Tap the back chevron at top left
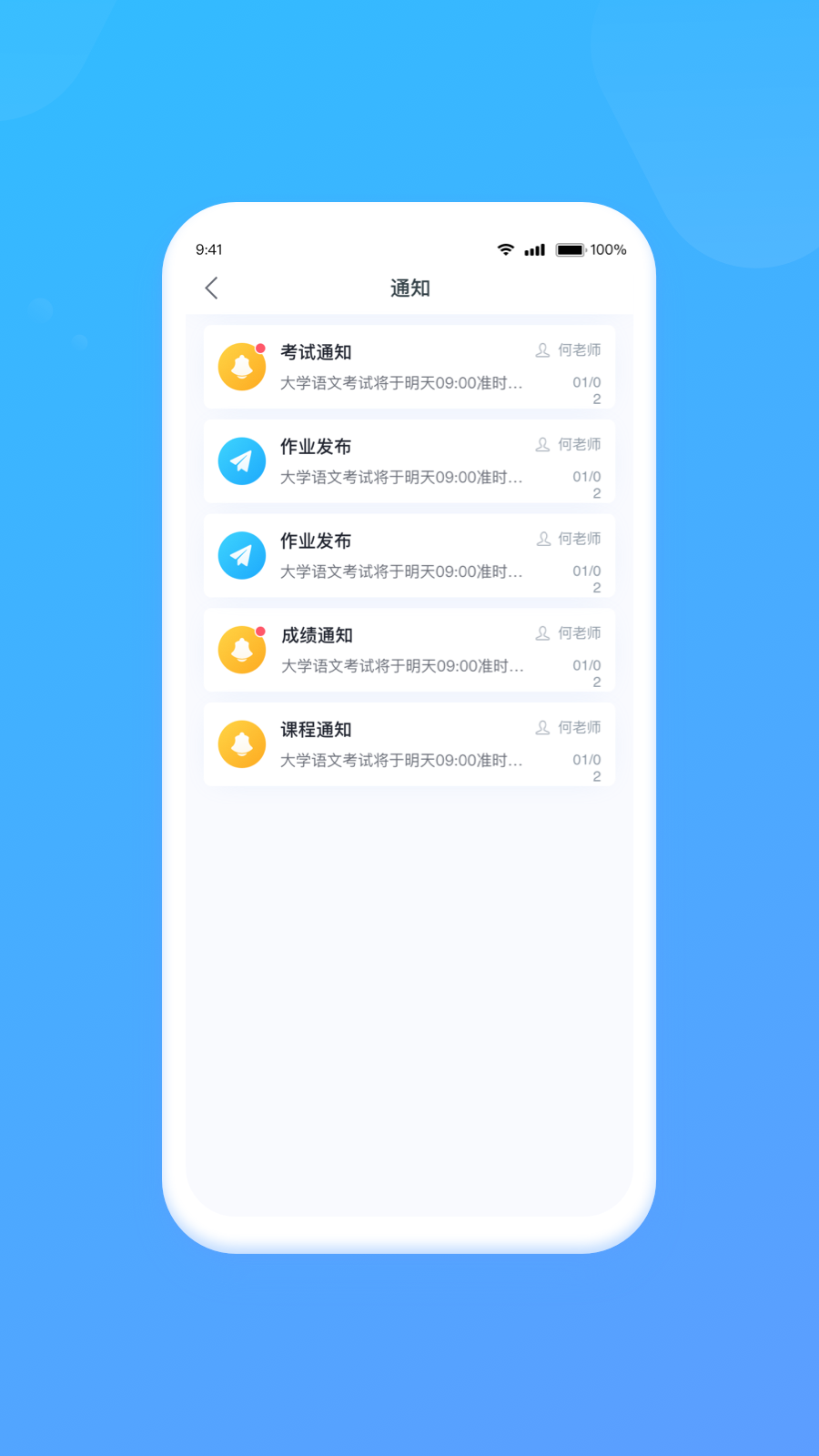The width and height of the screenshot is (819, 1456). [211, 288]
